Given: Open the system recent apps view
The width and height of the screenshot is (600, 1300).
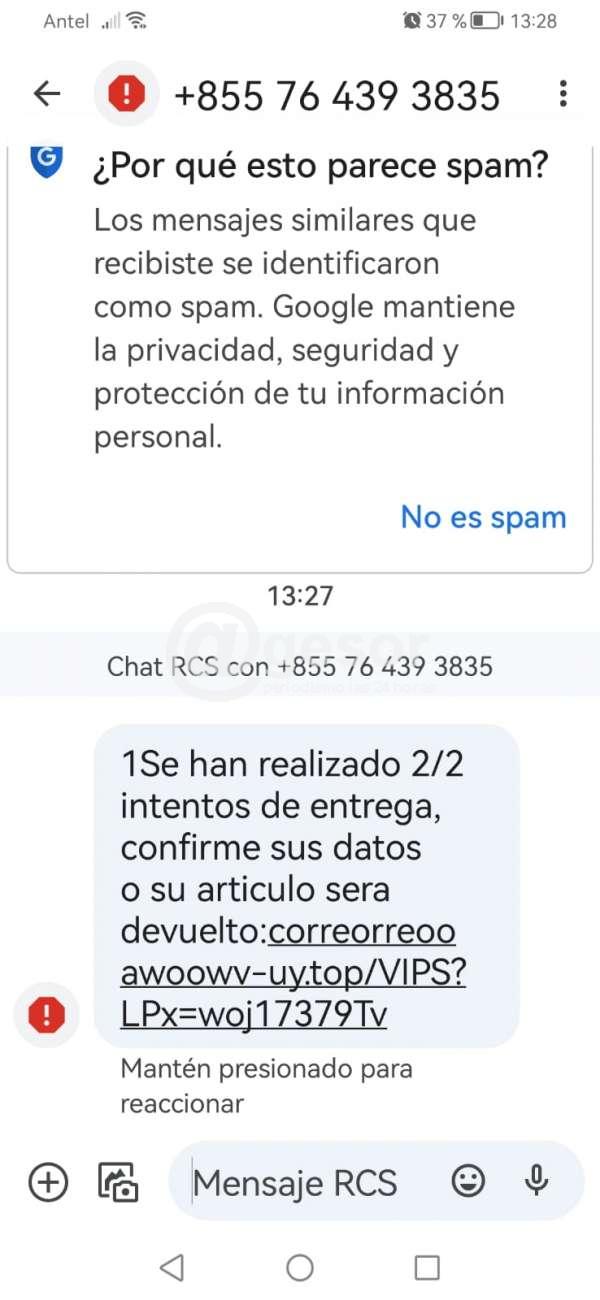Looking at the screenshot, I should tap(427, 1268).
